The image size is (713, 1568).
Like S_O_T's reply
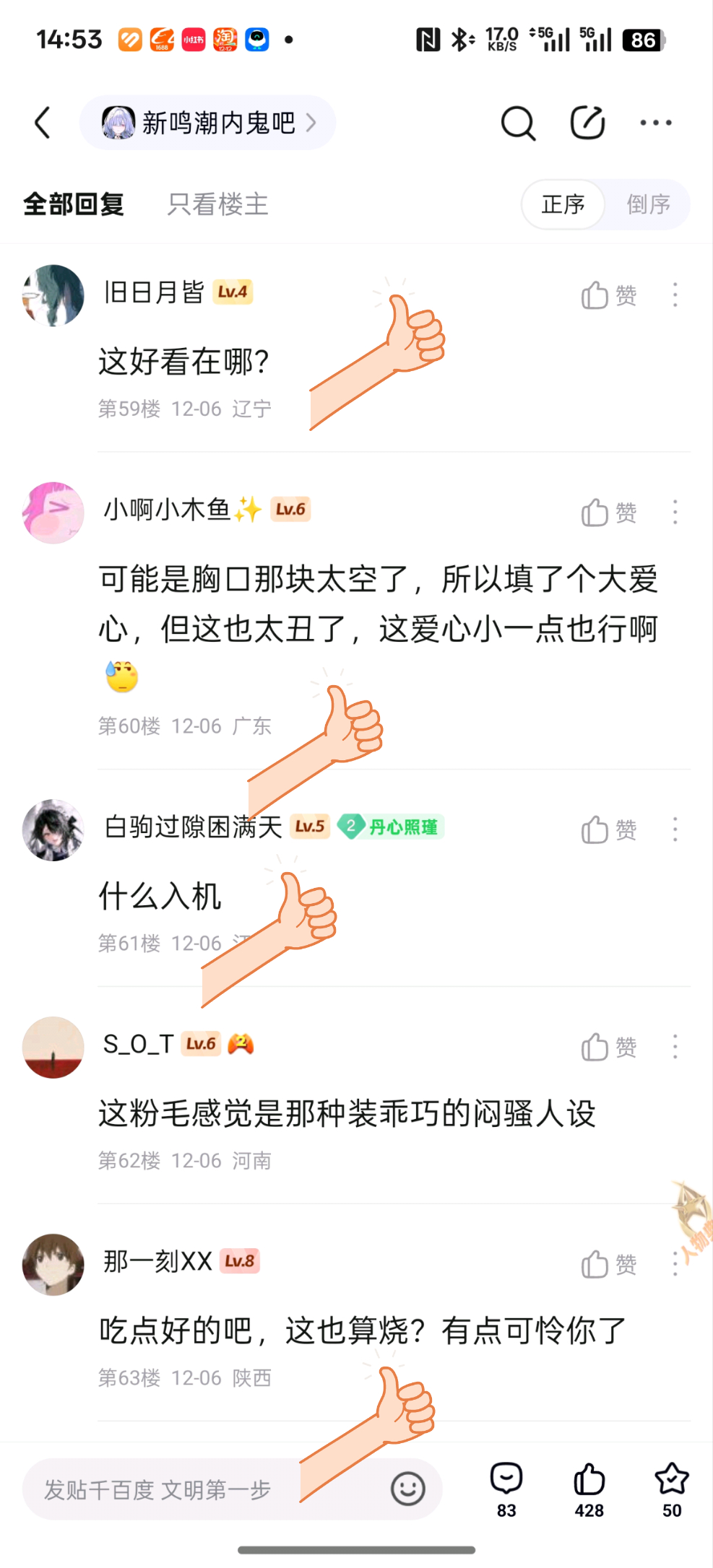[x=608, y=1047]
